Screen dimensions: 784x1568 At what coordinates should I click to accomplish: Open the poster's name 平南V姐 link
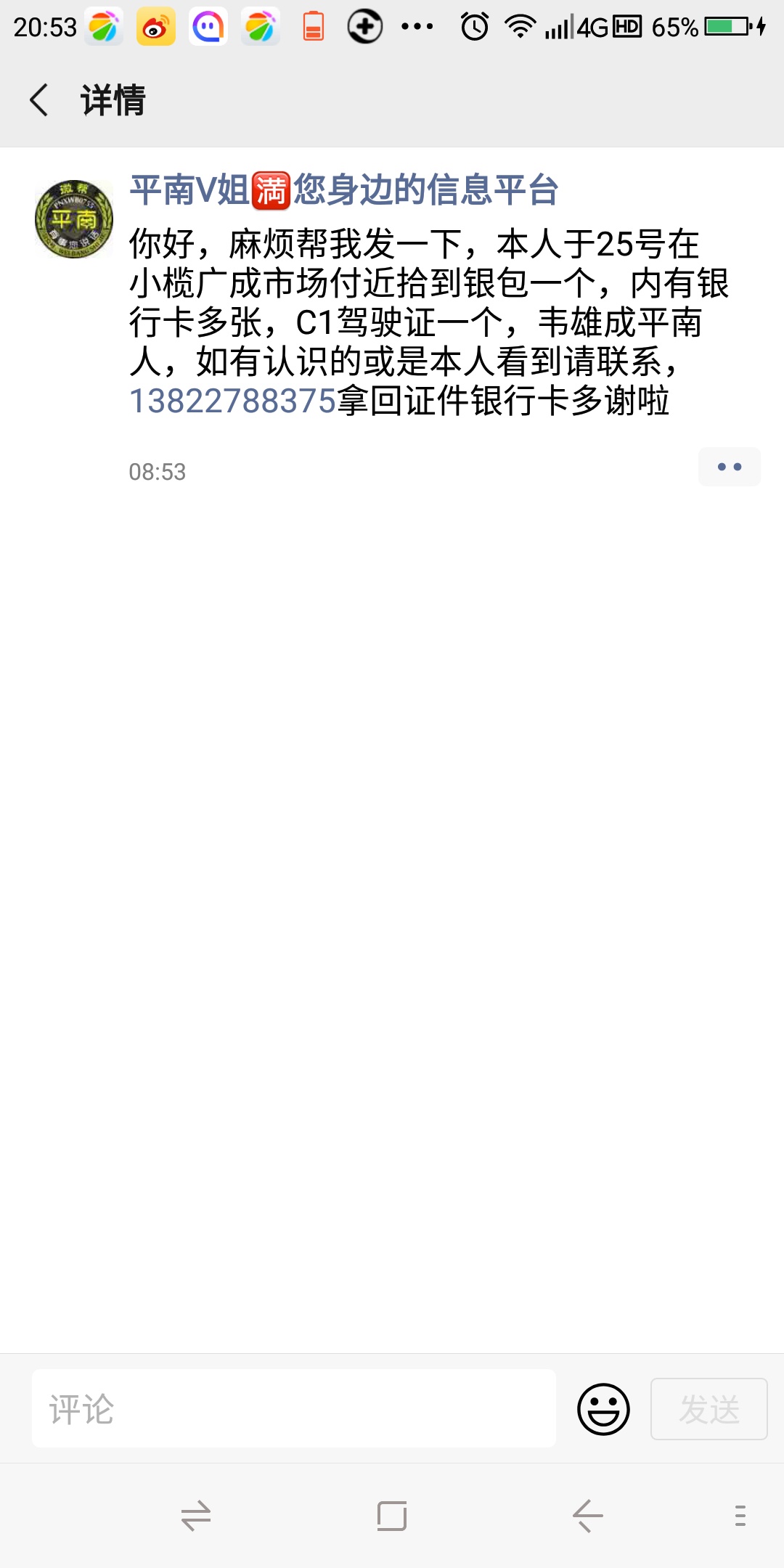(343, 191)
